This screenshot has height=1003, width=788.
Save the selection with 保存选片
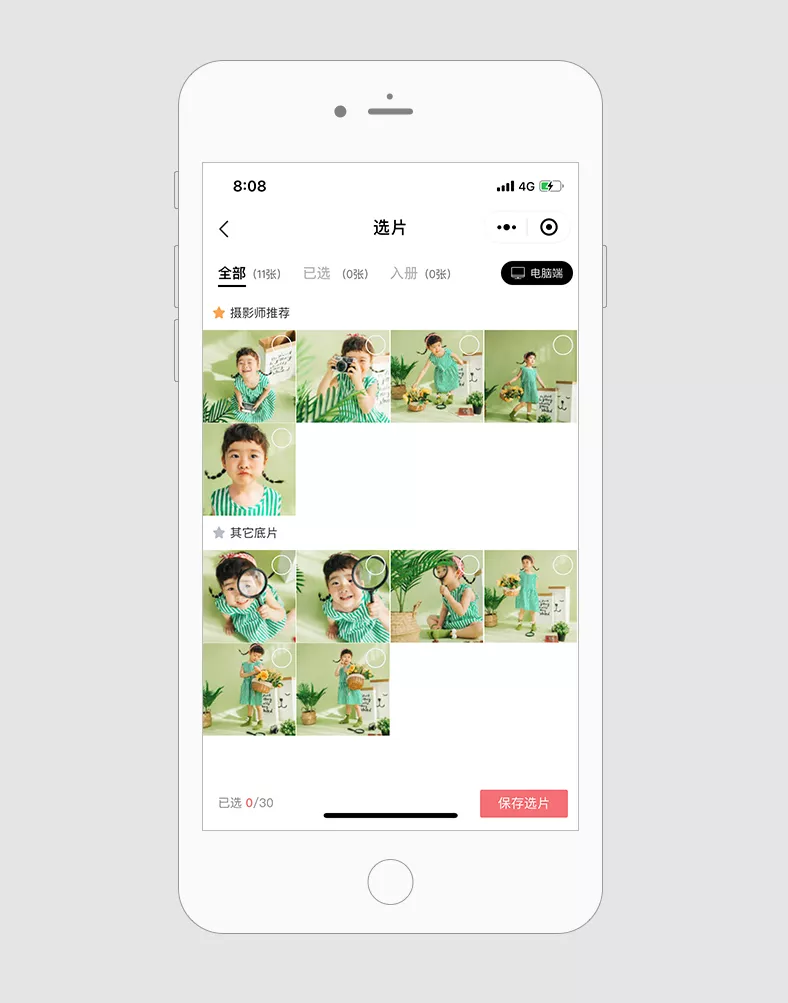coord(523,803)
